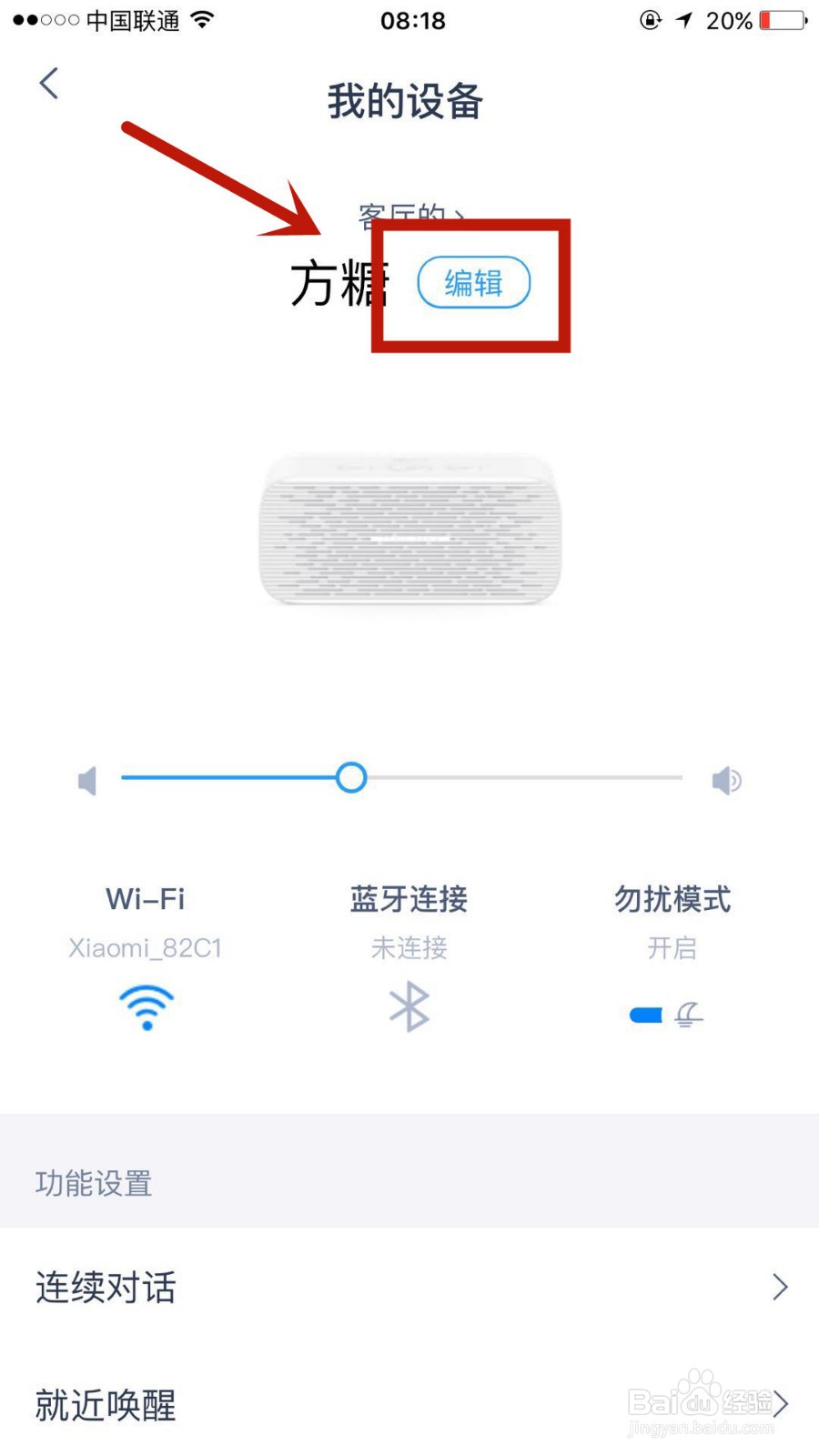Screen dimensions: 819x1456
Task: Toggle the 勿扰模式 do-not-disturb switch
Action: (x=646, y=1013)
